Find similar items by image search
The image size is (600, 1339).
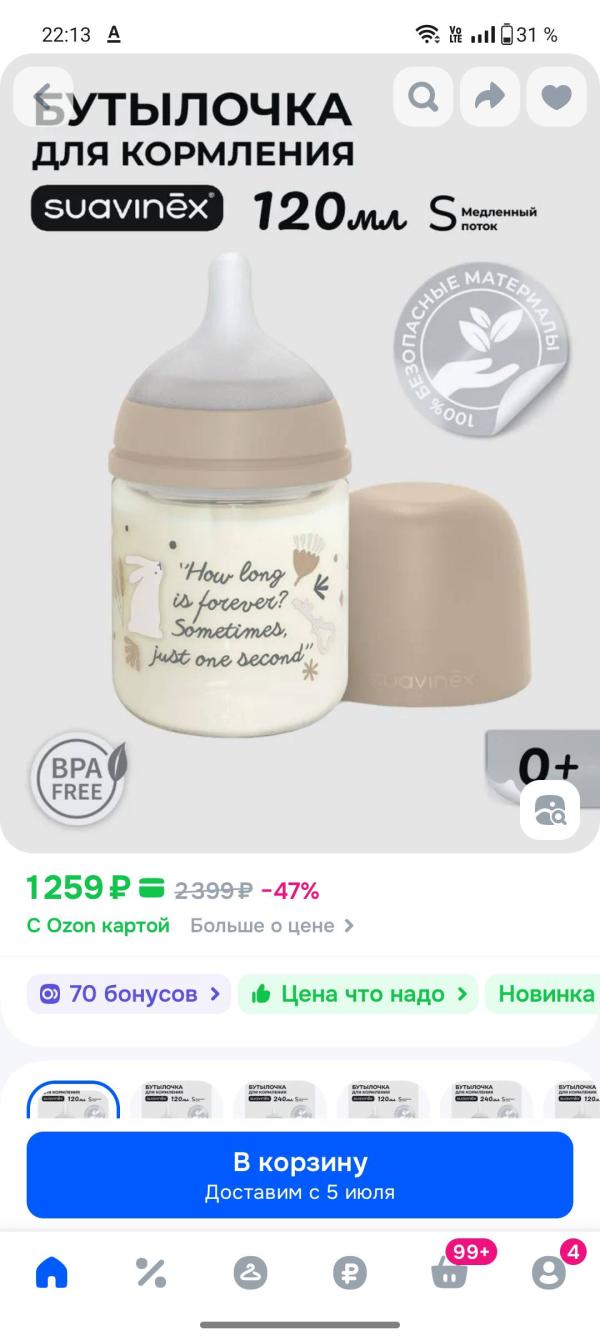click(x=550, y=808)
